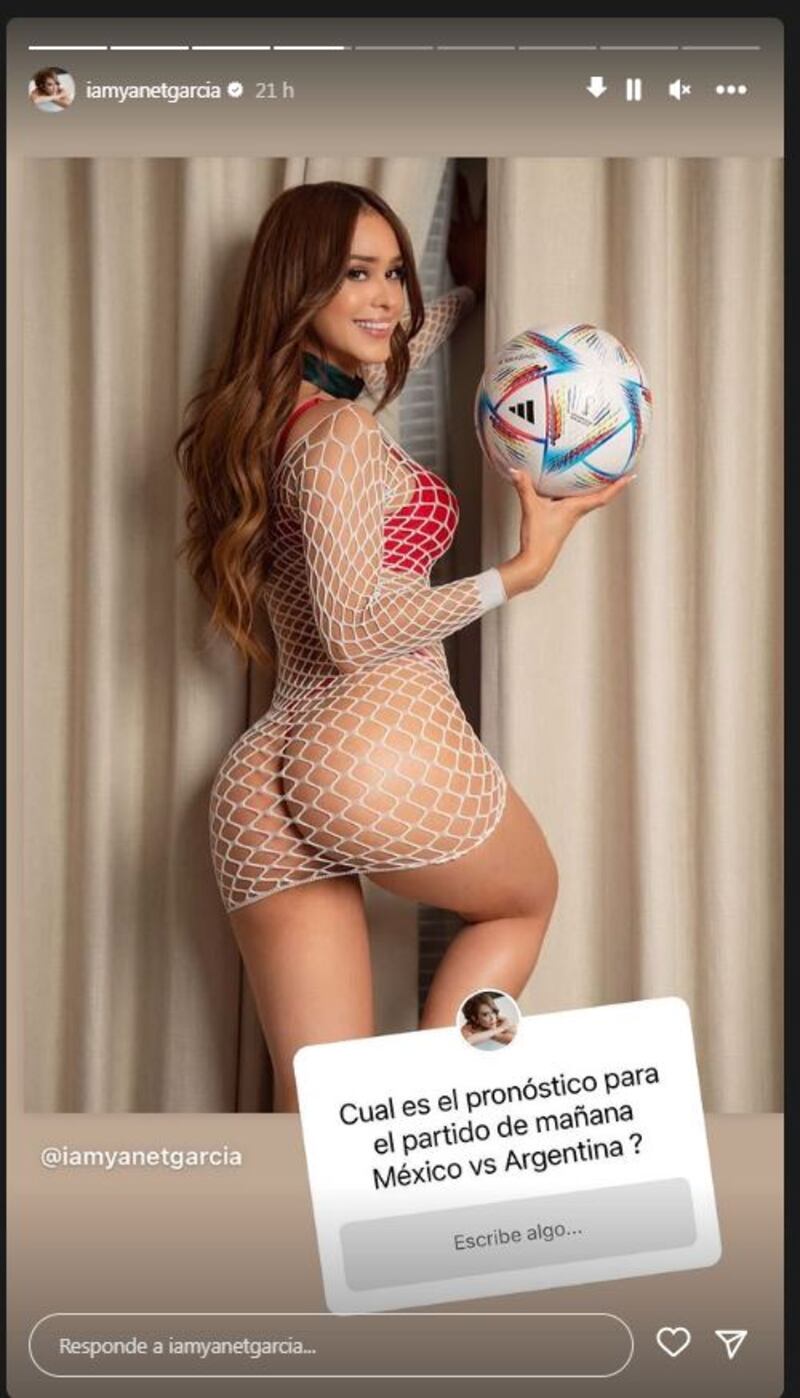Unmute the story audio
The width and height of the screenshot is (800, 1398).
click(680, 90)
